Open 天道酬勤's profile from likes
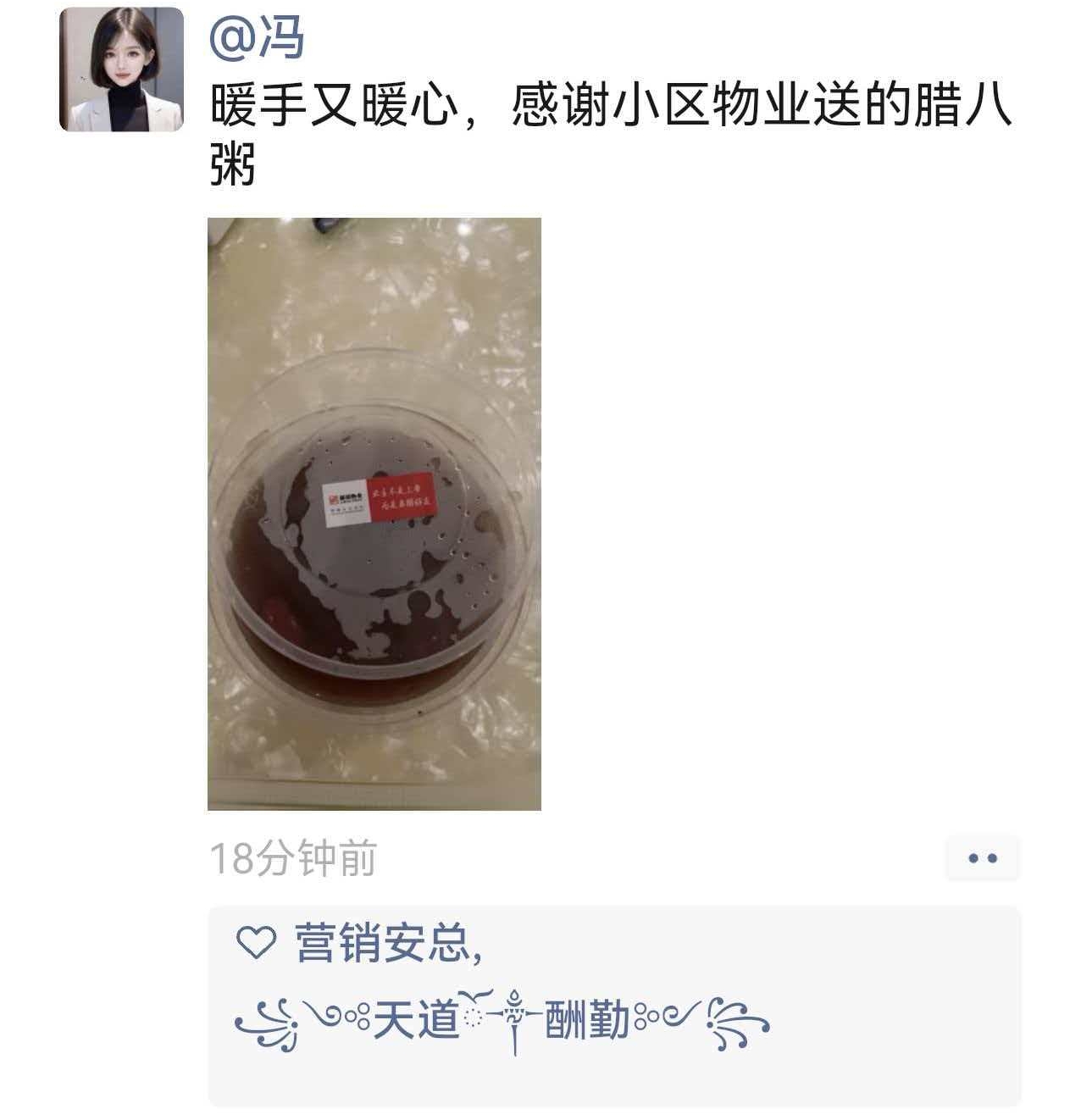Image resolution: width=1081 pixels, height=1120 pixels. click(502, 1019)
